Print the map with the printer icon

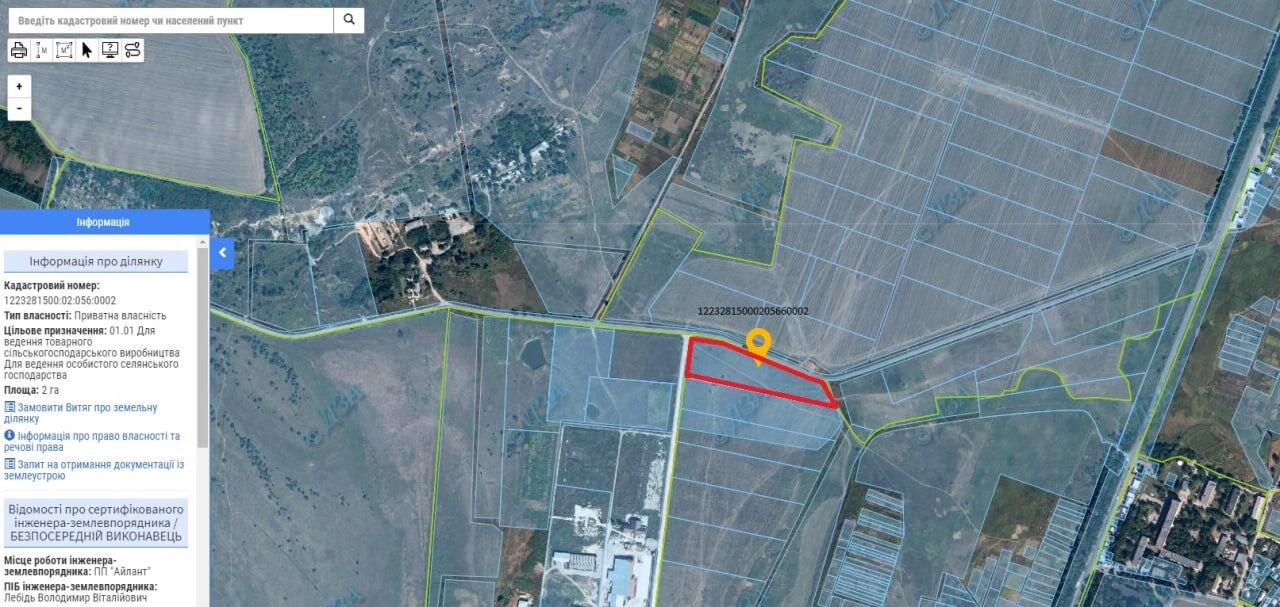(x=19, y=50)
